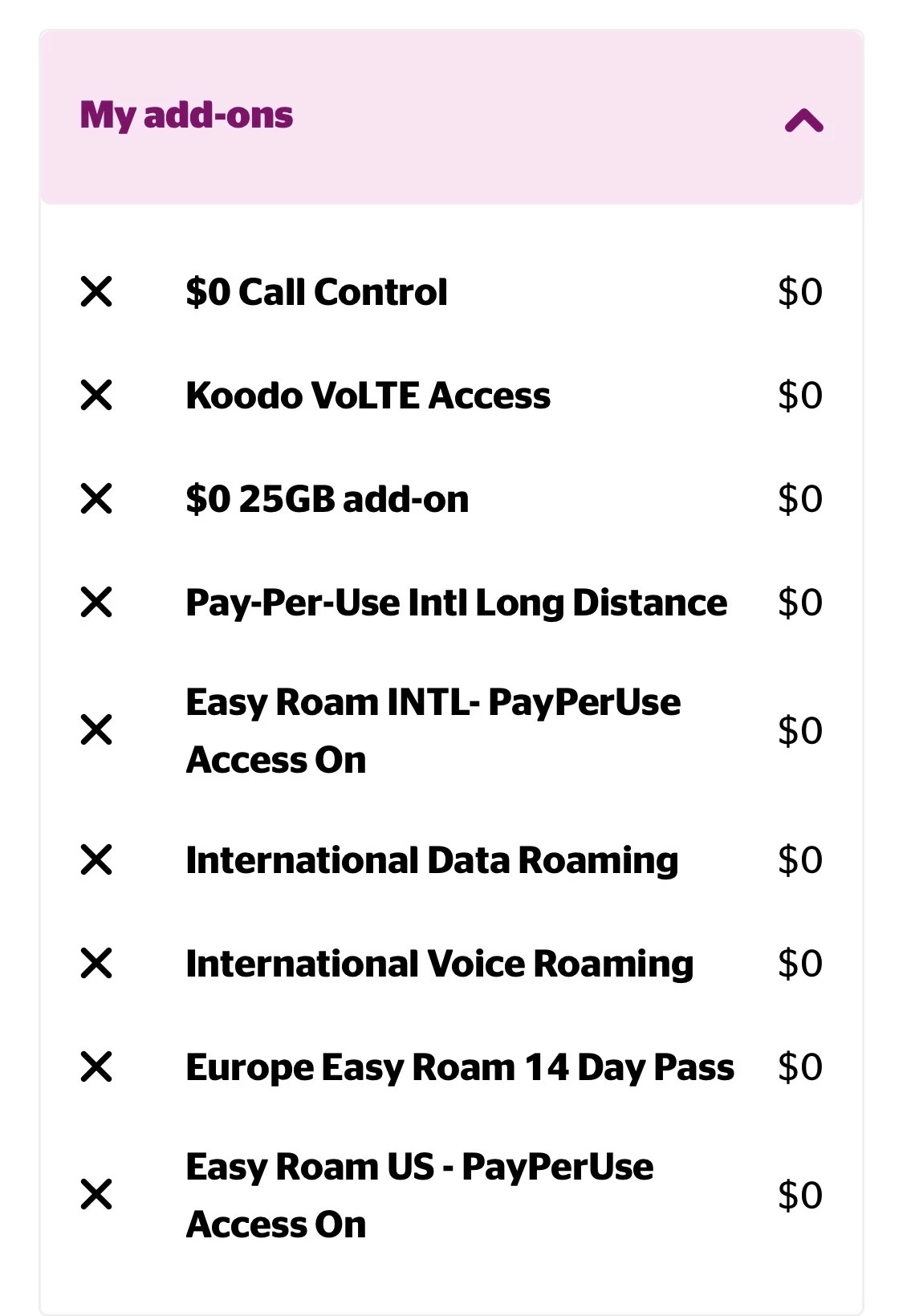Remove the Koodo VoLTE Access add-on
Image resolution: width=903 pixels, height=1316 pixels.
point(96,395)
